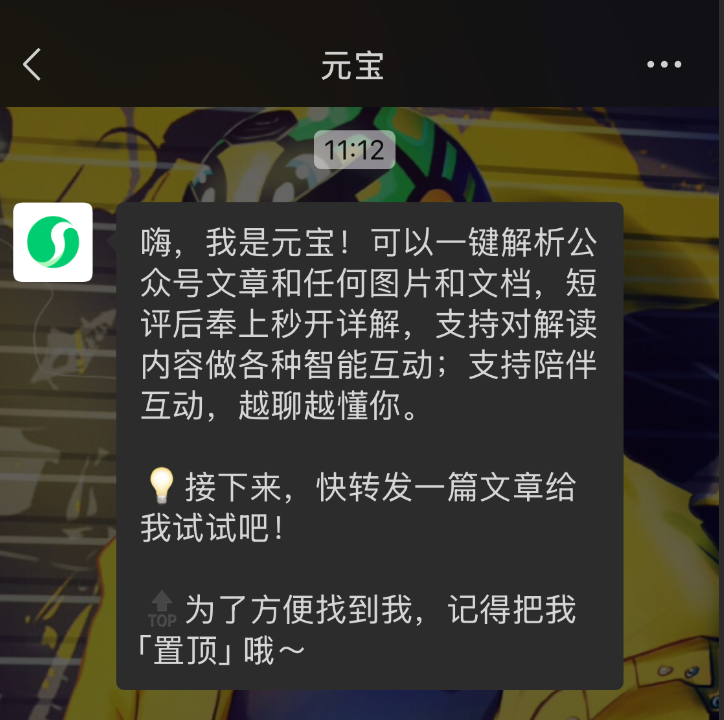Open the three-dot more options menu
This screenshot has height=720, width=724.
click(x=664, y=65)
